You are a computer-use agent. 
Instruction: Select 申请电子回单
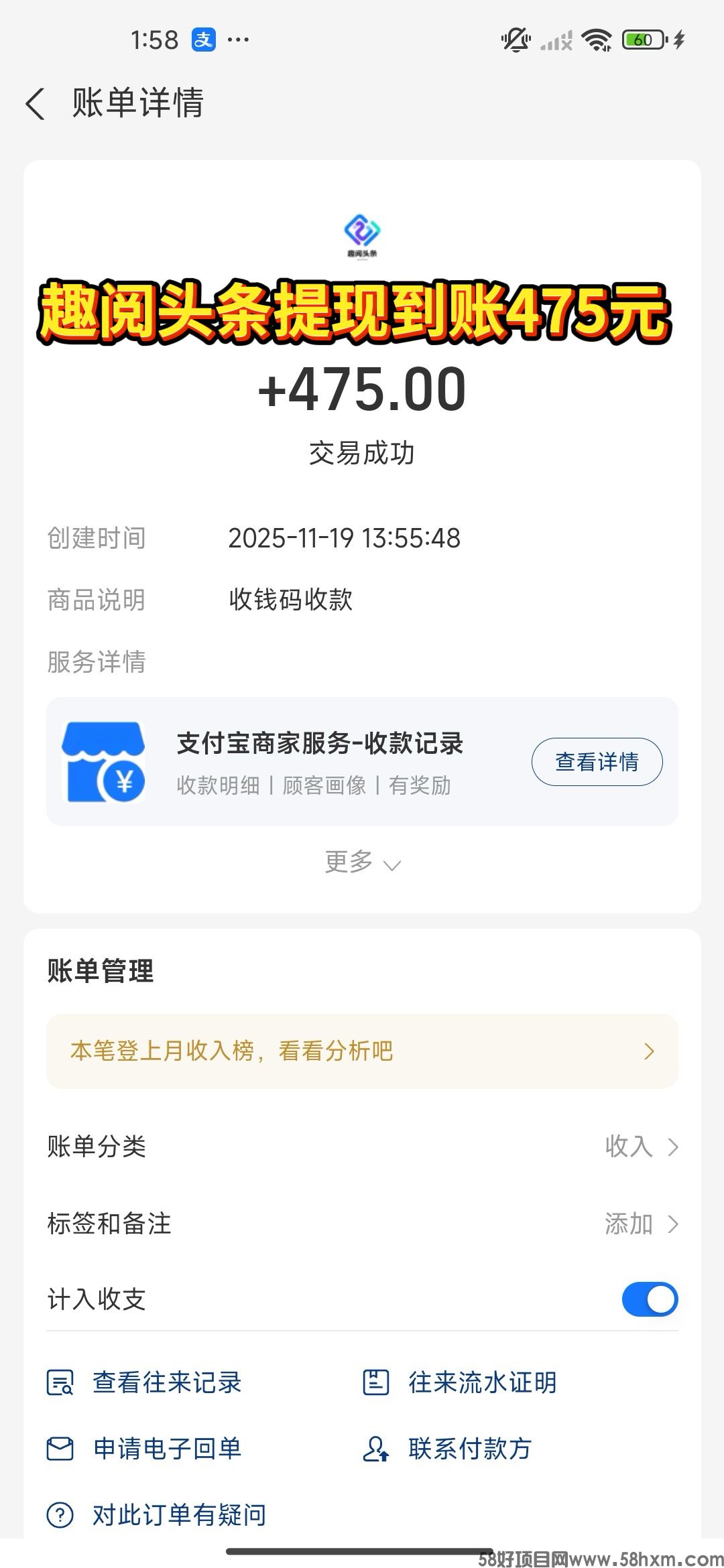145,1449
